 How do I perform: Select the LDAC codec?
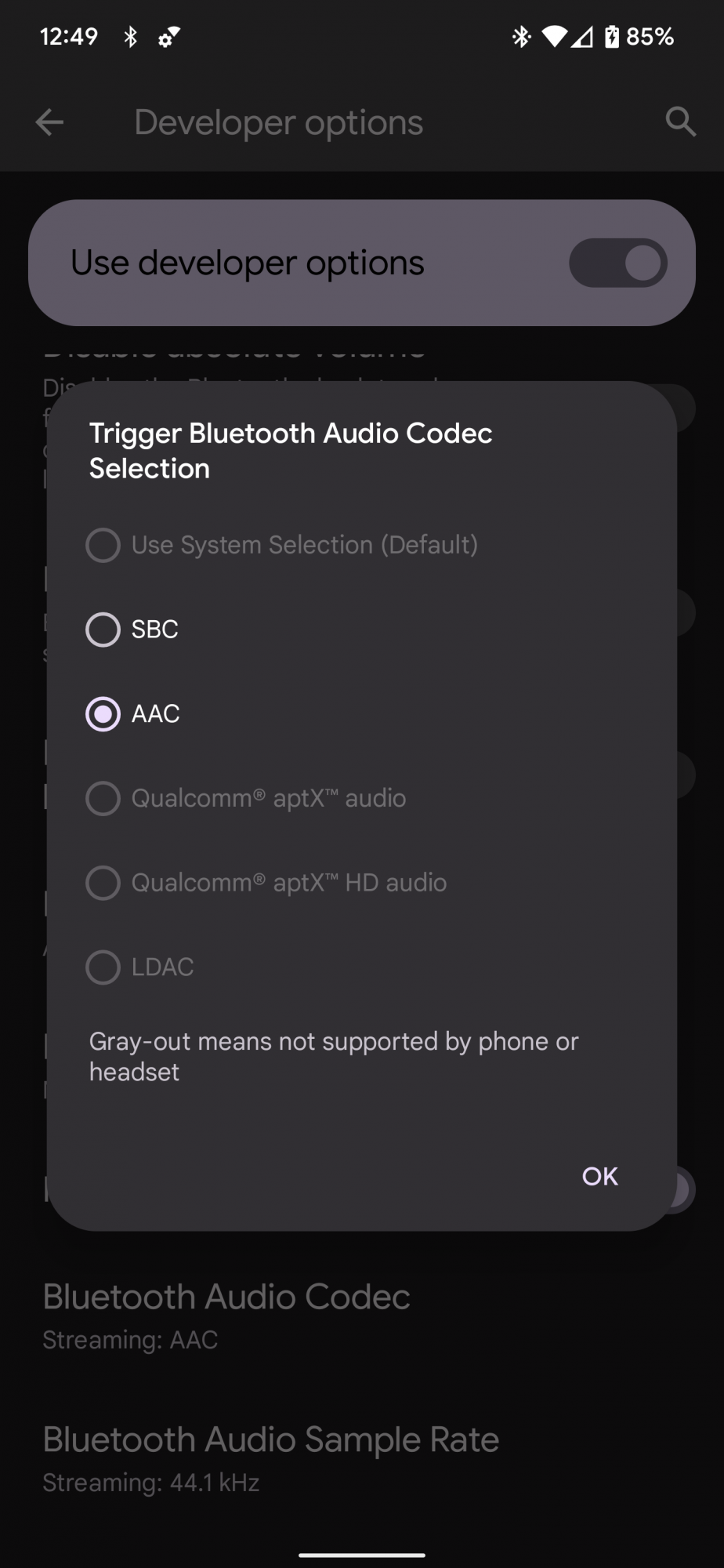click(x=103, y=967)
